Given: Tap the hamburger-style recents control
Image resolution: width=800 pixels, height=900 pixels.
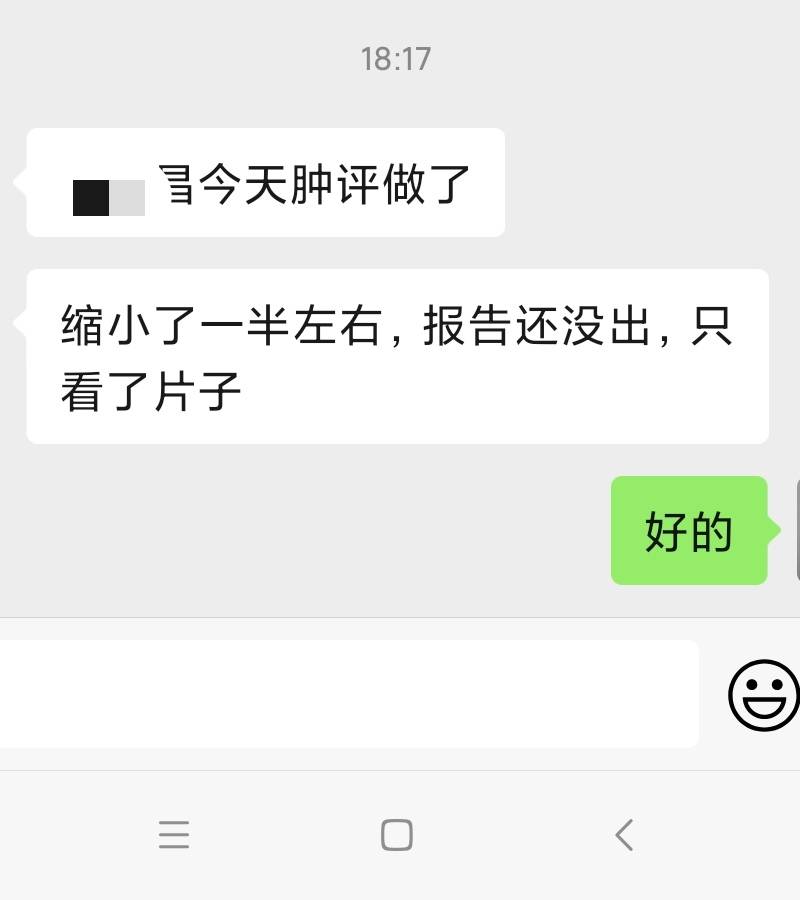Looking at the screenshot, I should pyautogui.click(x=175, y=836).
